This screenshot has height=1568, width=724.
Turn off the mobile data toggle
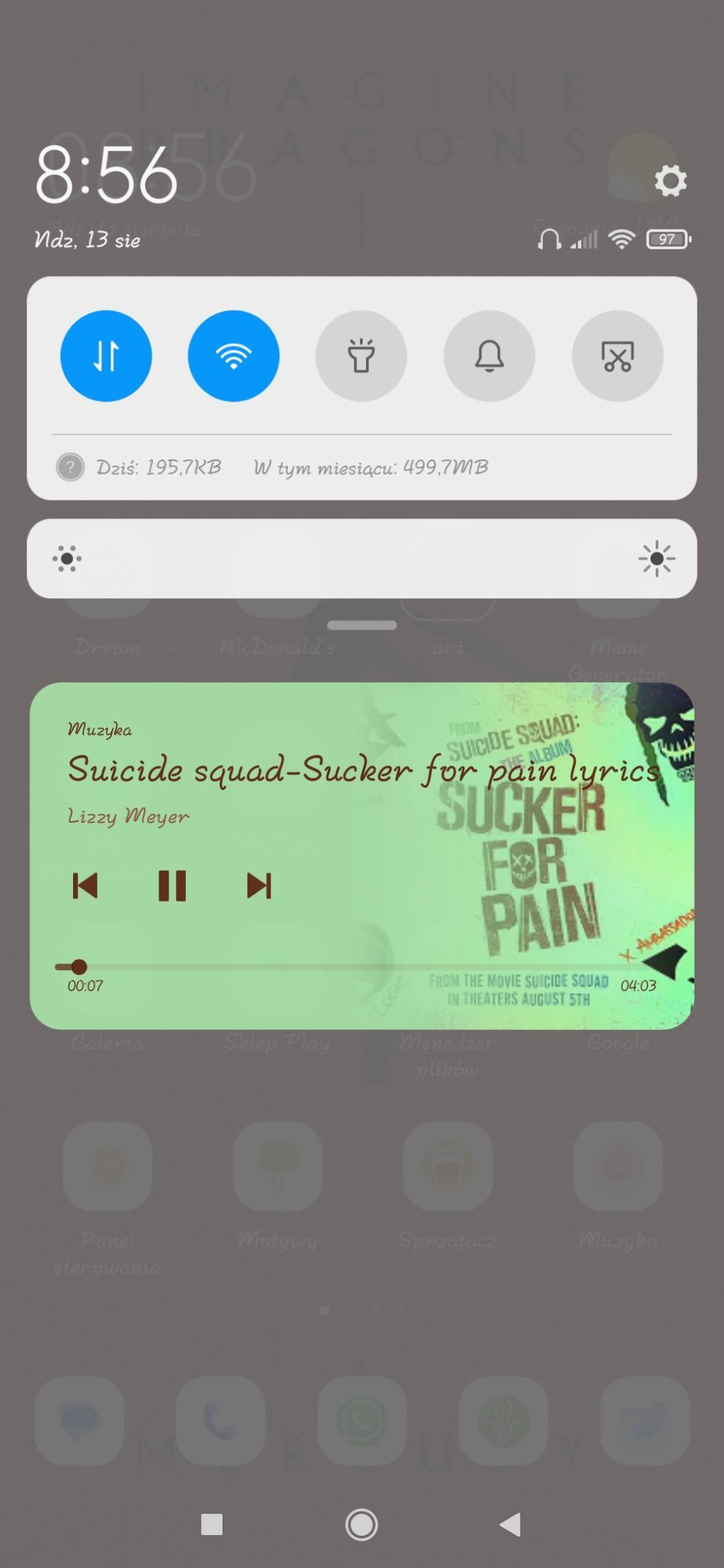click(106, 356)
